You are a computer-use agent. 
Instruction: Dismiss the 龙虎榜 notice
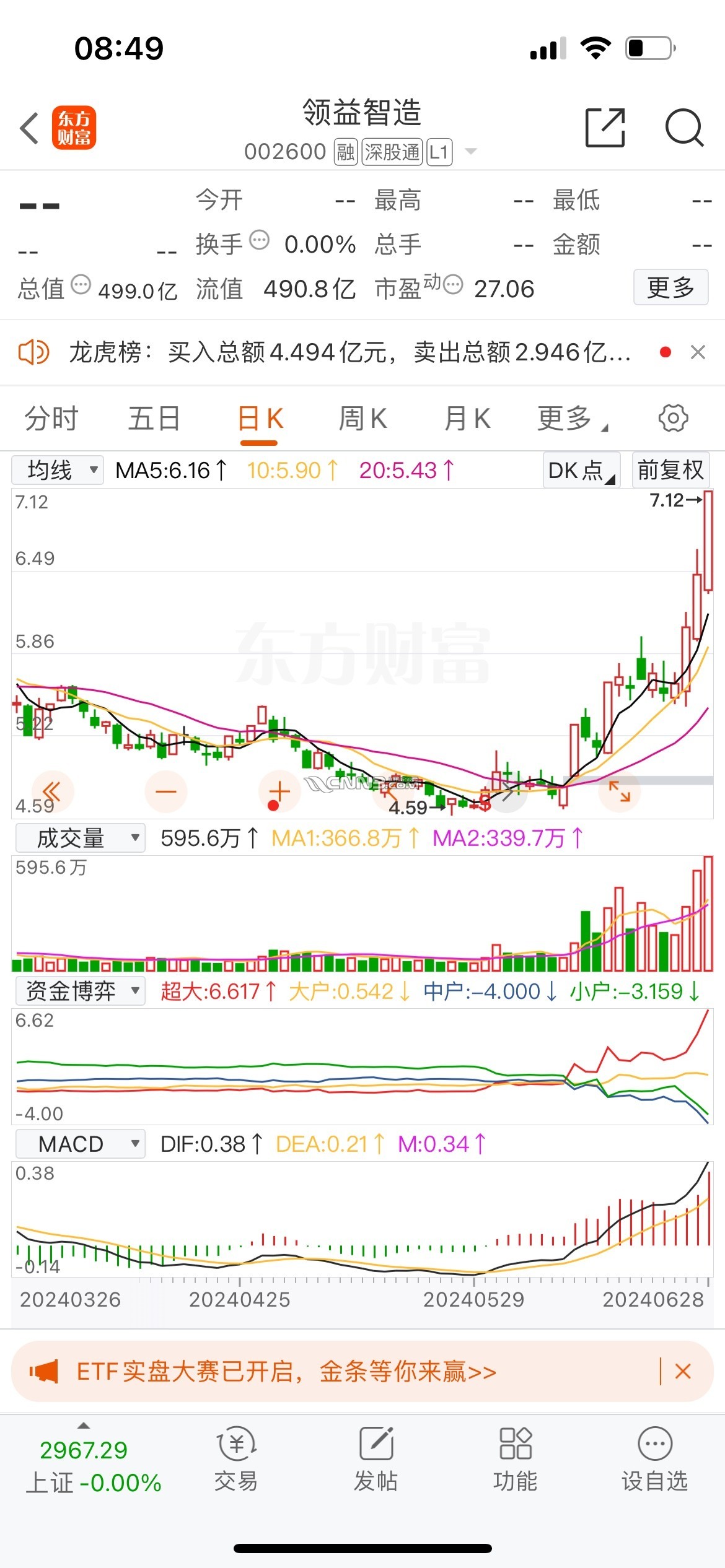coord(698,352)
